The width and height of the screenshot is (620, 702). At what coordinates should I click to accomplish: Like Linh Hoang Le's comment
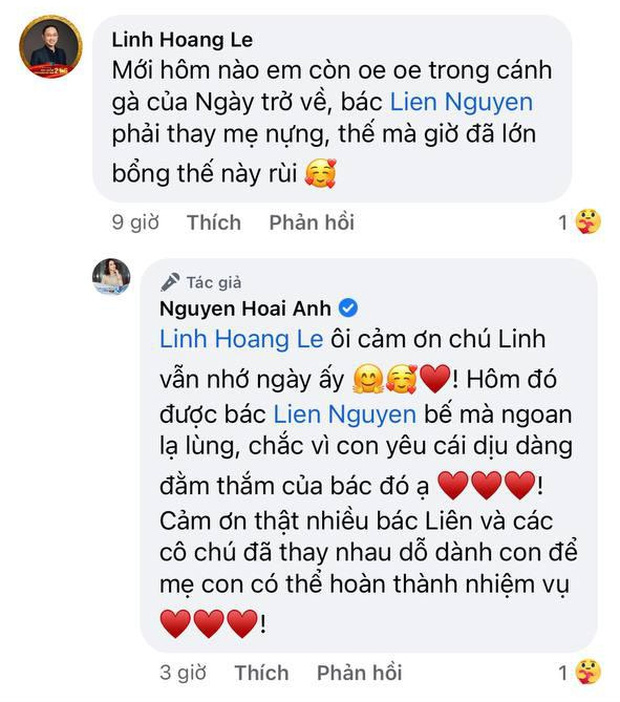pyautogui.click(x=214, y=222)
